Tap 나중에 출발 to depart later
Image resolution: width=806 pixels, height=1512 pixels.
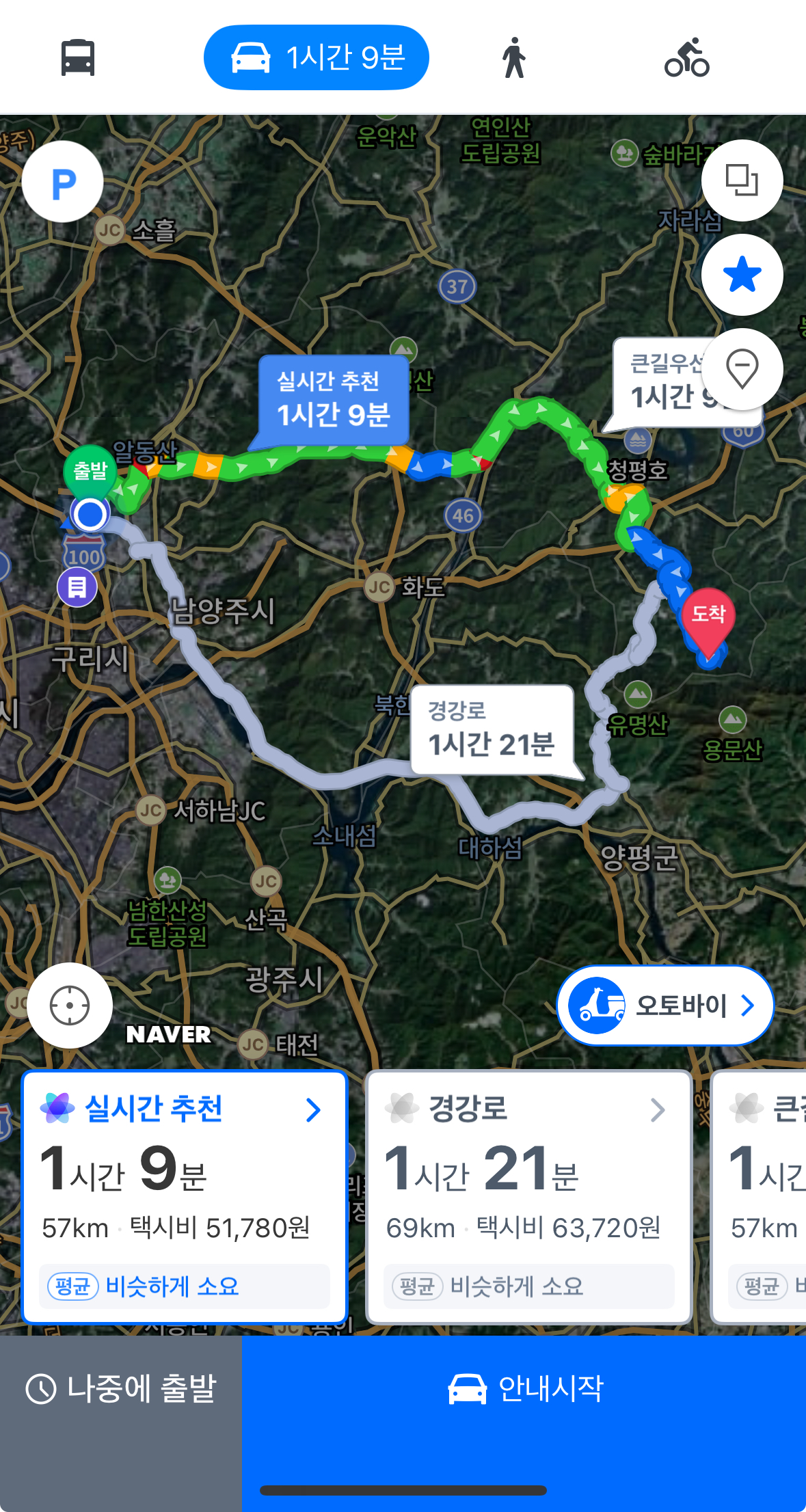pos(121,1389)
